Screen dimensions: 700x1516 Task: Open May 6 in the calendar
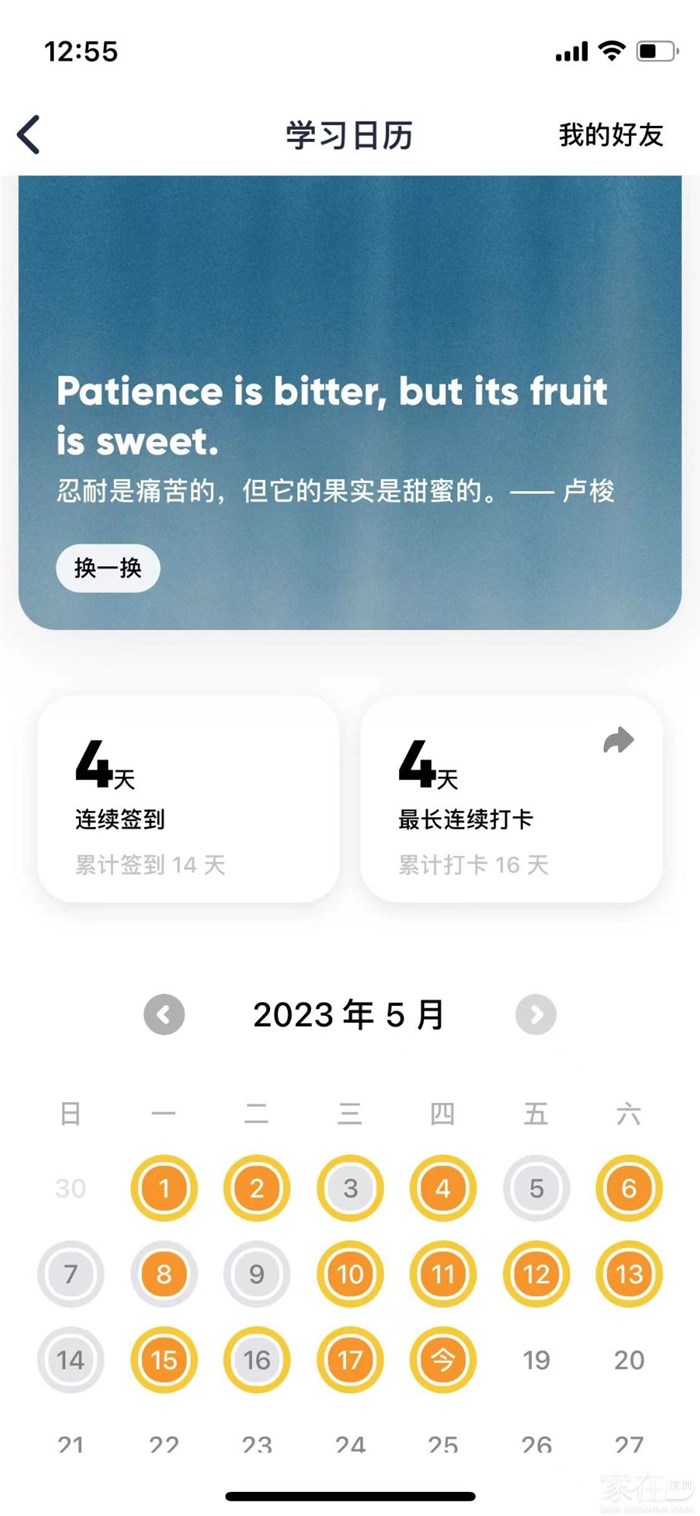[x=629, y=1188]
